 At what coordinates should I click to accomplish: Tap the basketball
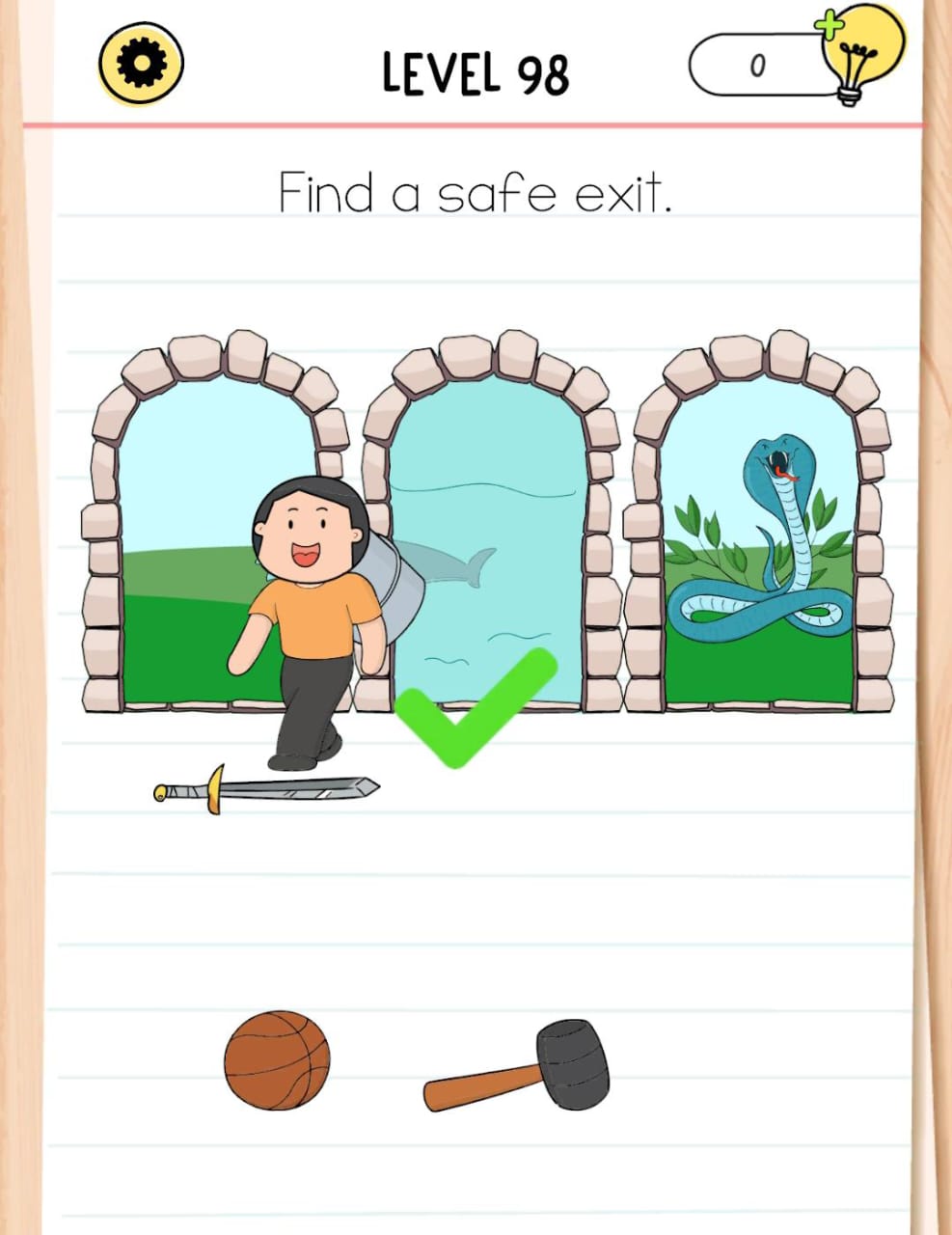coord(277,1060)
